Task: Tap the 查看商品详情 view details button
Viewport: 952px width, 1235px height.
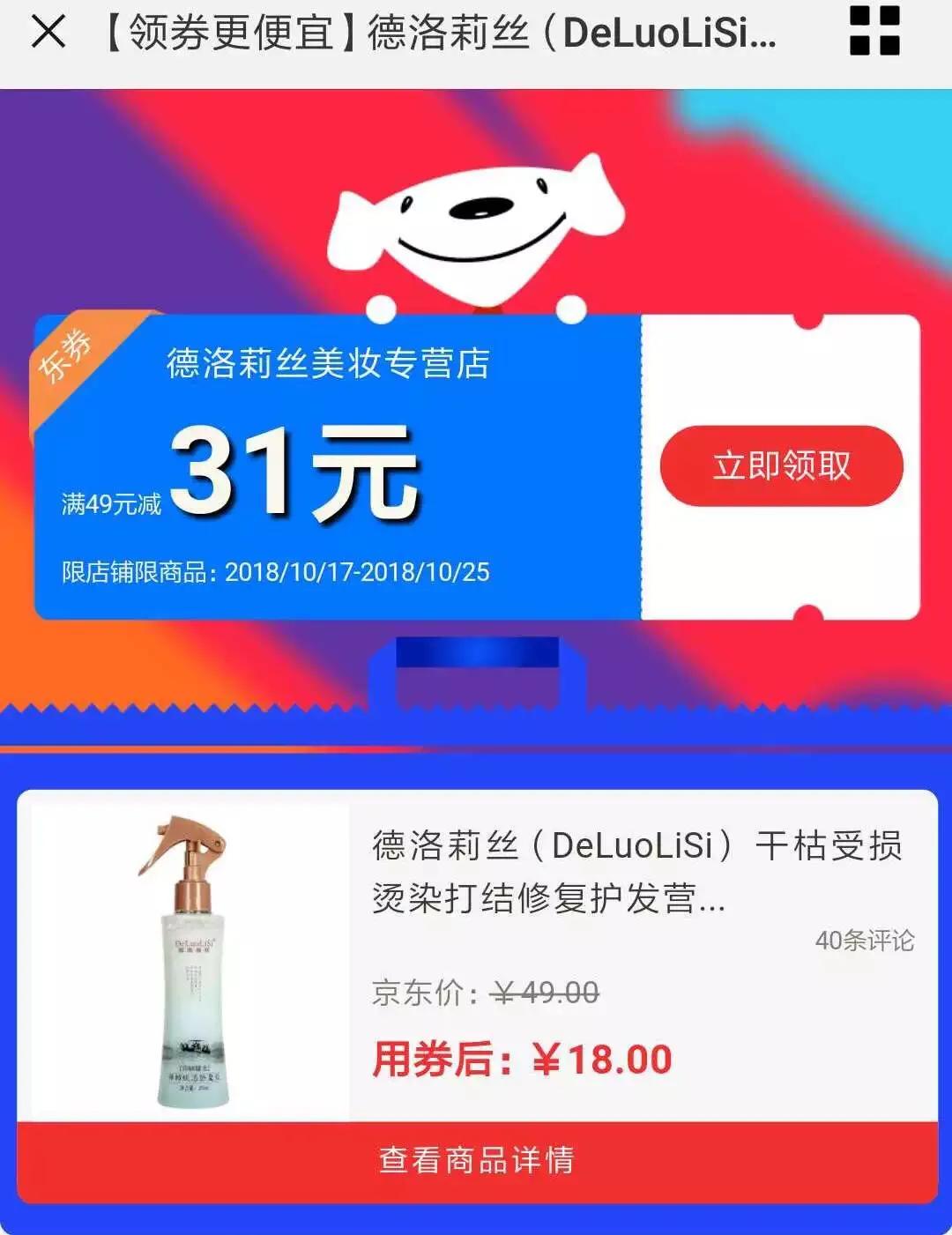Action: pyautogui.click(x=476, y=1160)
